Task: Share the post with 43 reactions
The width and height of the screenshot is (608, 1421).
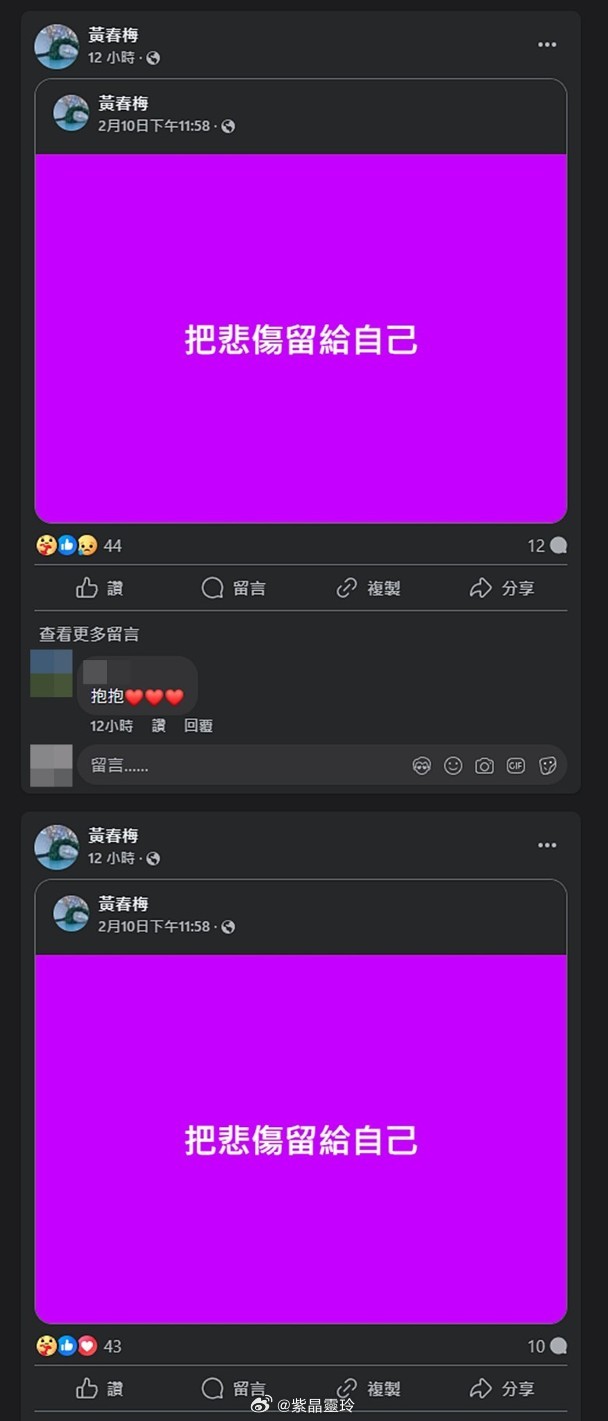Action: click(x=502, y=1388)
